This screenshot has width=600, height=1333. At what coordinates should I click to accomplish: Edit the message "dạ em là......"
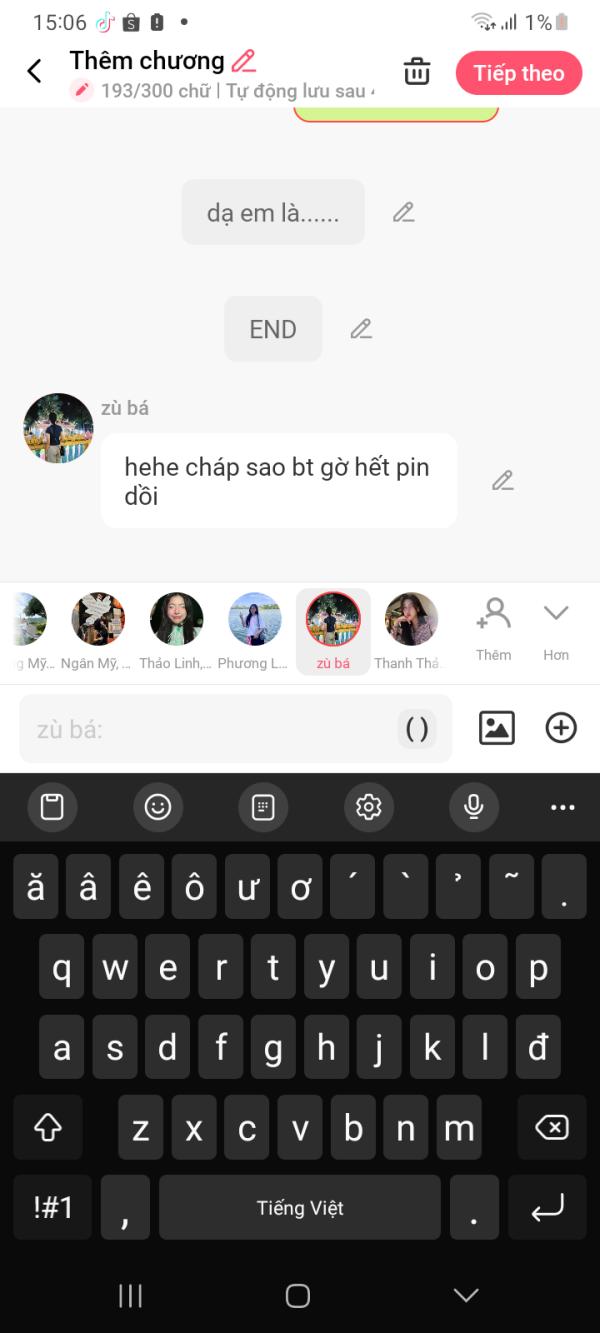(x=403, y=213)
